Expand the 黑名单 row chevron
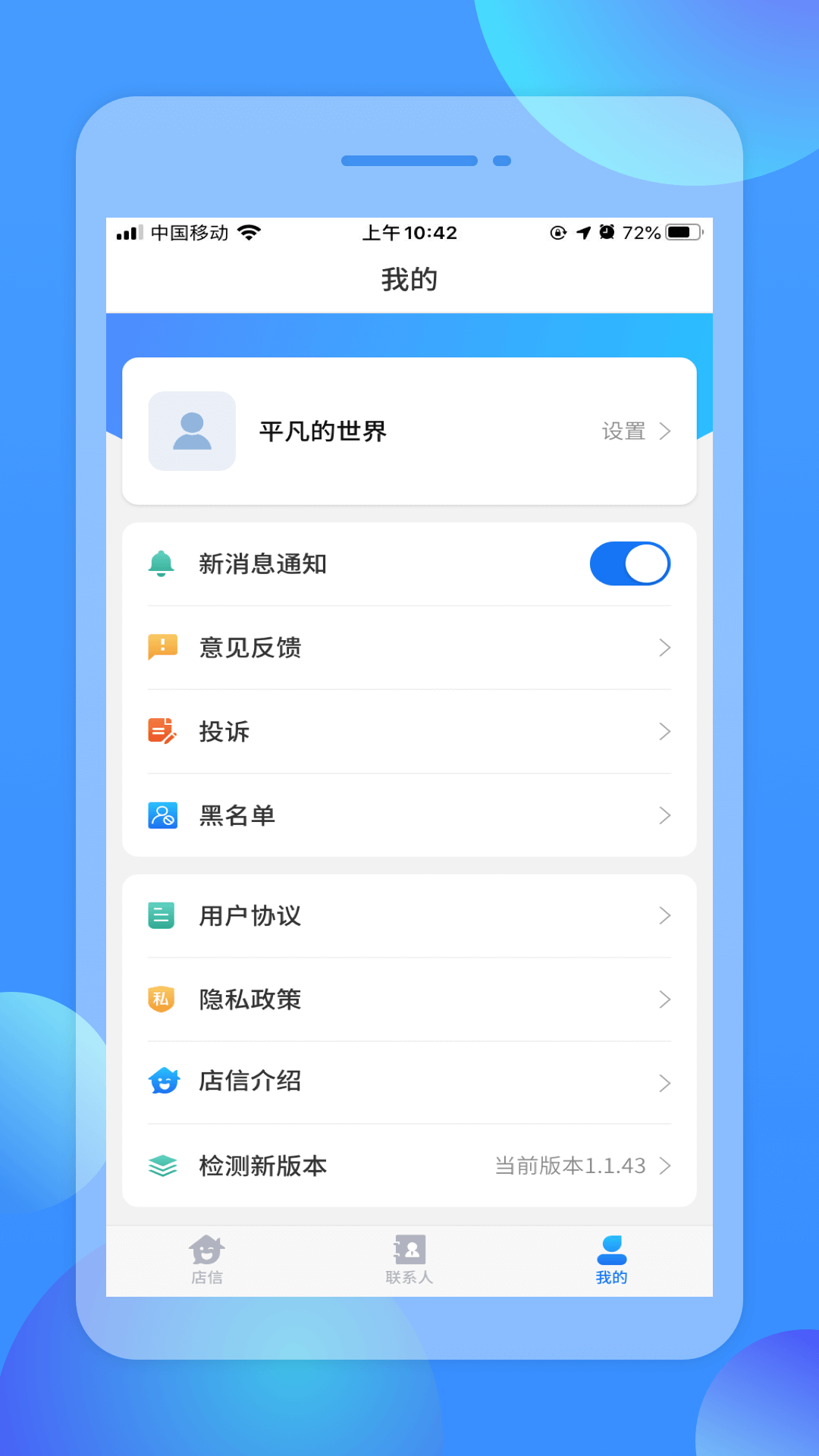This screenshot has width=819, height=1456. (x=665, y=815)
